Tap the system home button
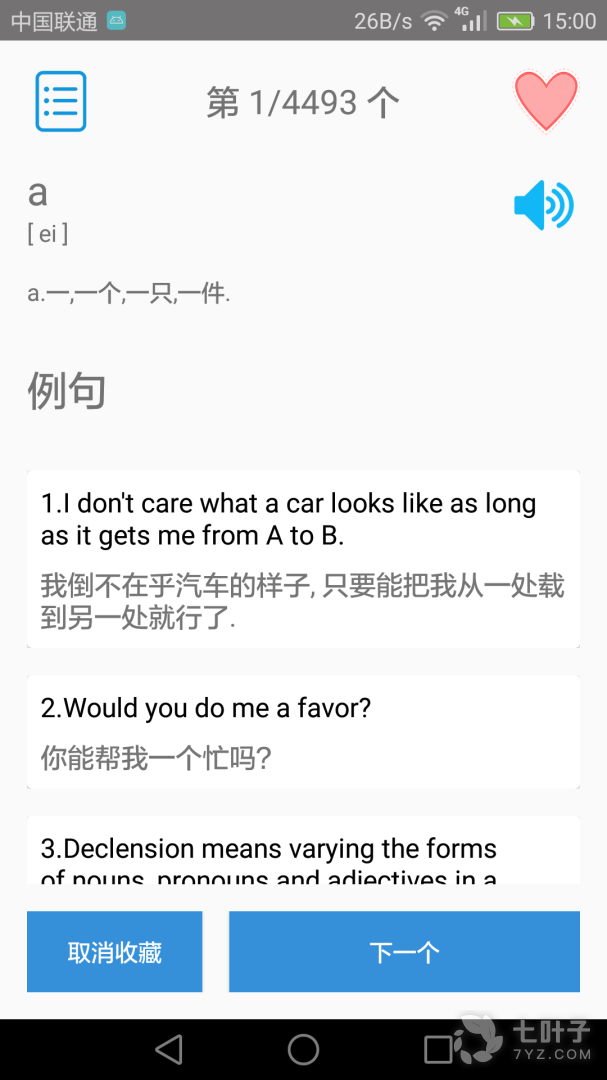The height and width of the screenshot is (1080, 607). click(303, 1050)
